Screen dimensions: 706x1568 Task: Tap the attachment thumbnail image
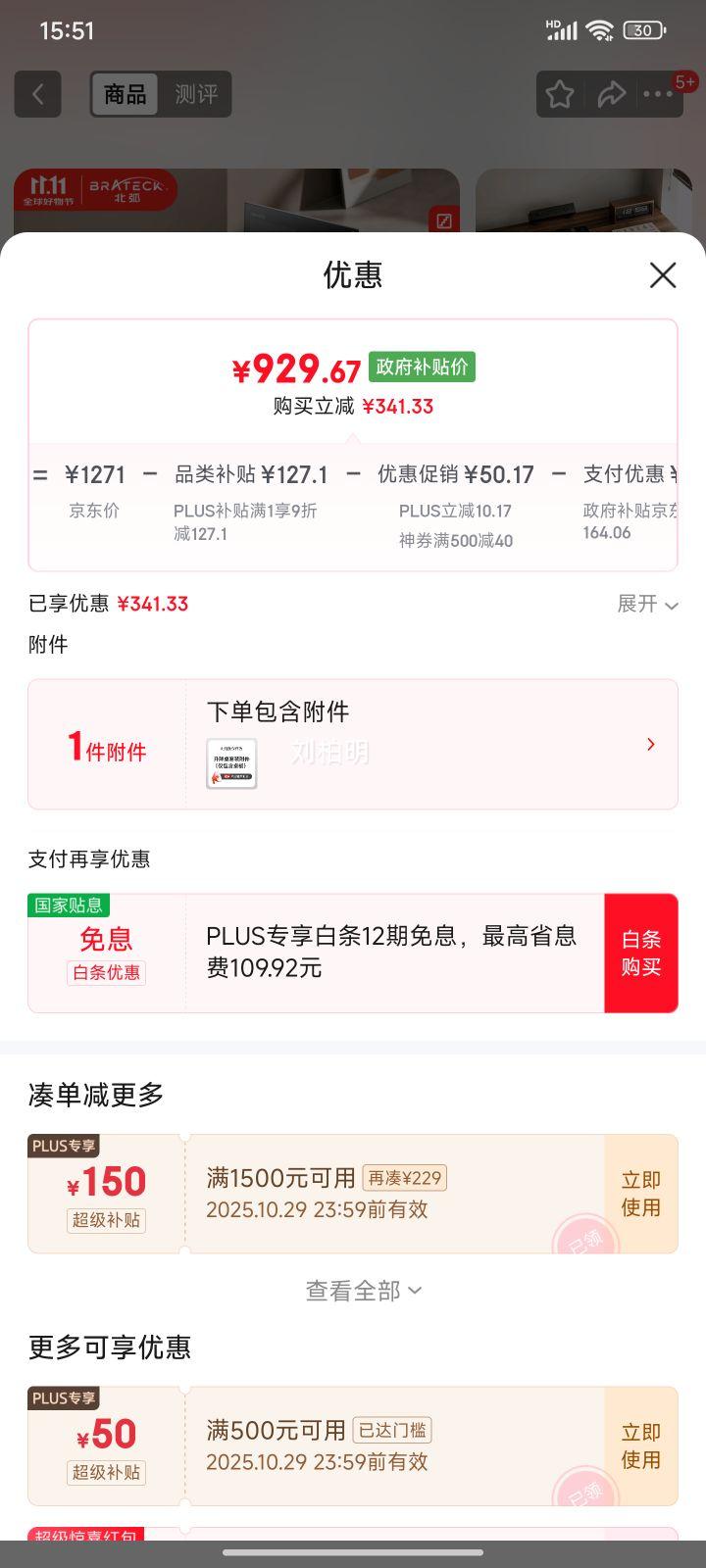pyautogui.click(x=231, y=761)
